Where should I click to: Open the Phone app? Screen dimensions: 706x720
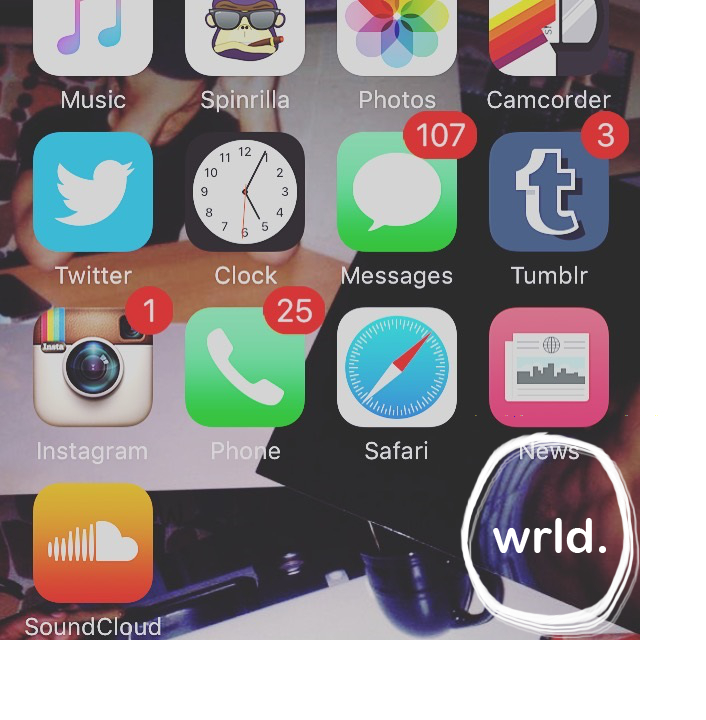[x=245, y=367]
